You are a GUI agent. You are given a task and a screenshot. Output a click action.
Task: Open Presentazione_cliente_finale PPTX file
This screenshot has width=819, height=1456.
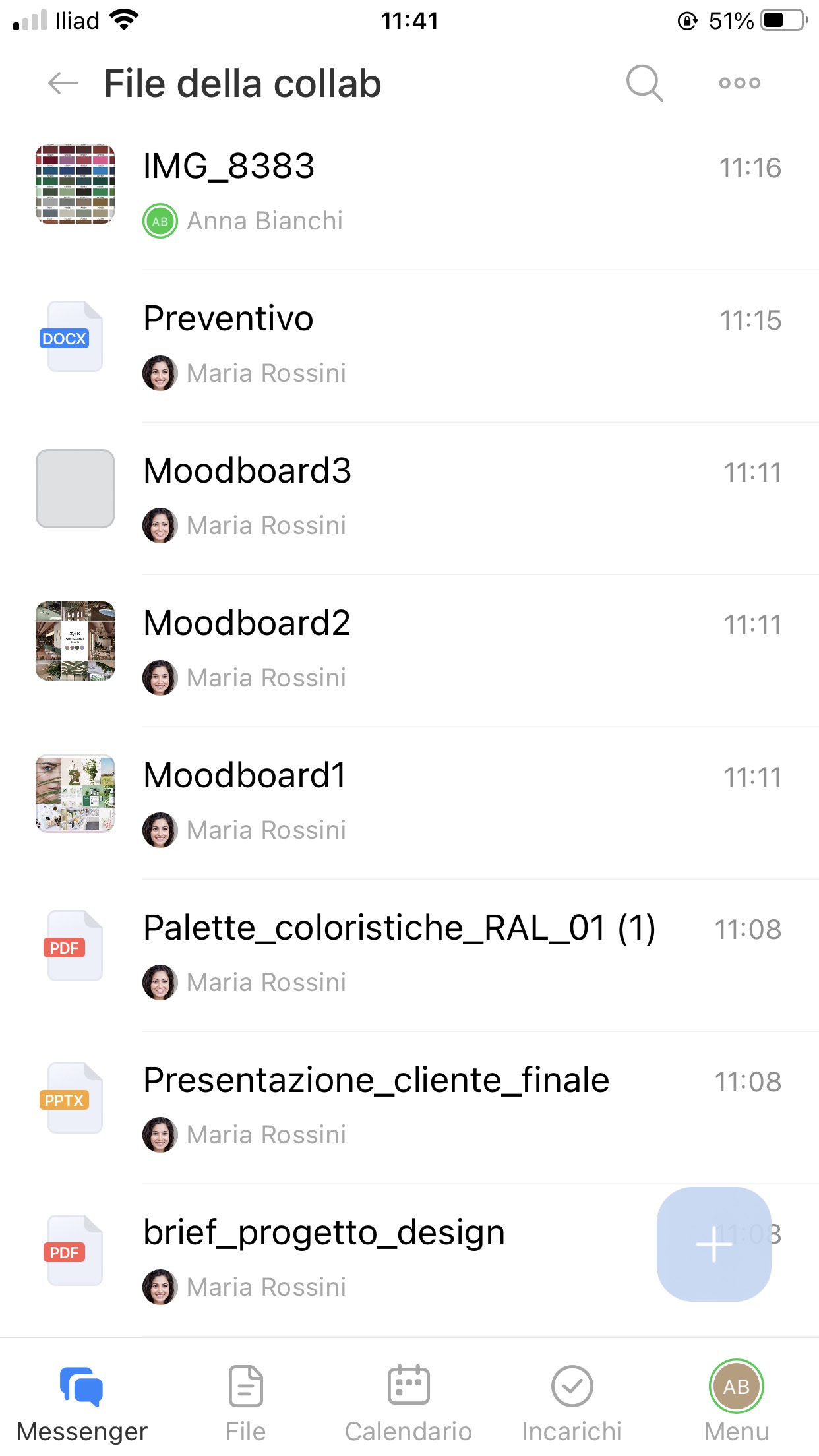[376, 1081]
